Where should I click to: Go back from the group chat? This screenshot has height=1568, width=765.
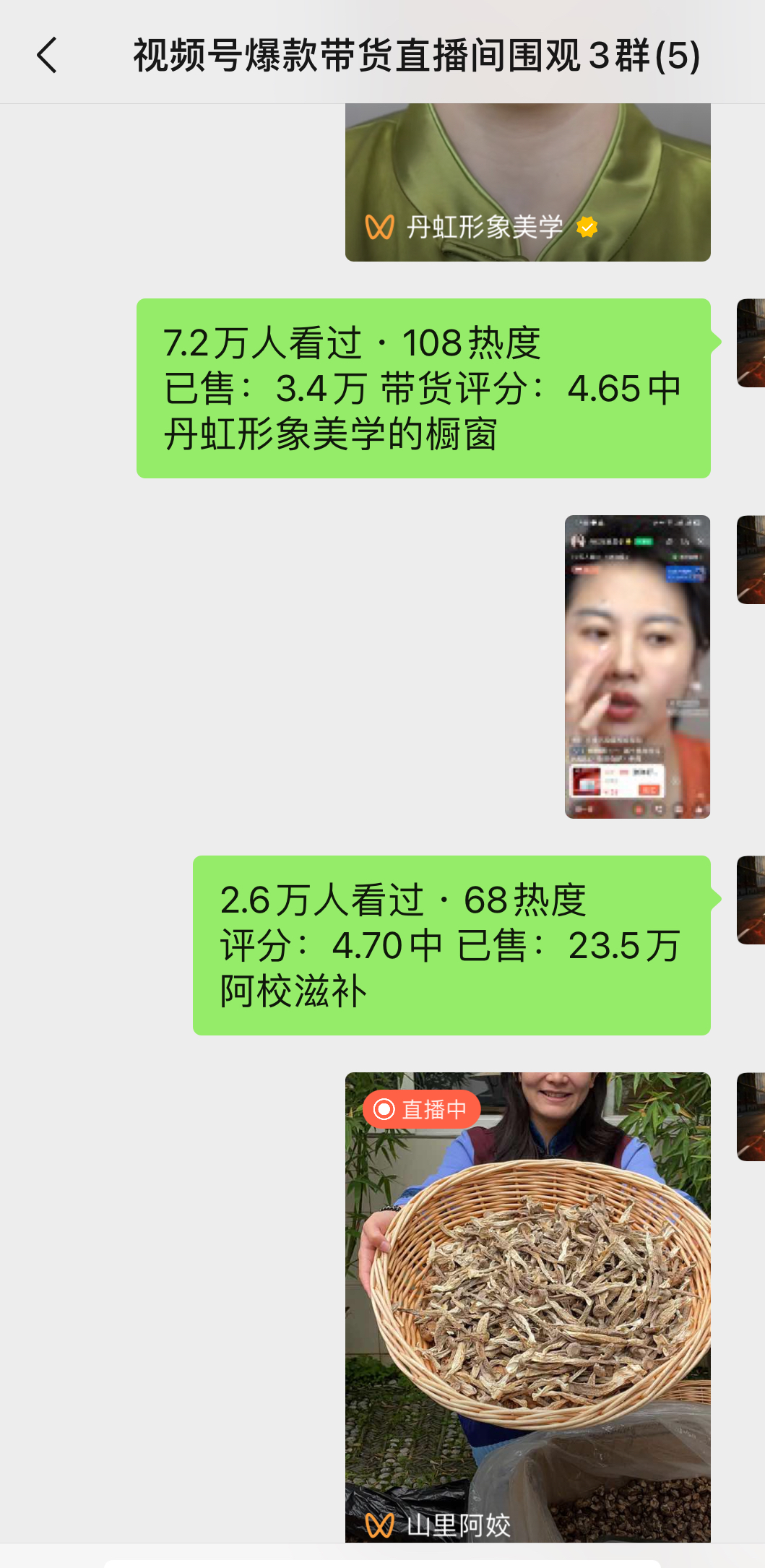point(47,56)
